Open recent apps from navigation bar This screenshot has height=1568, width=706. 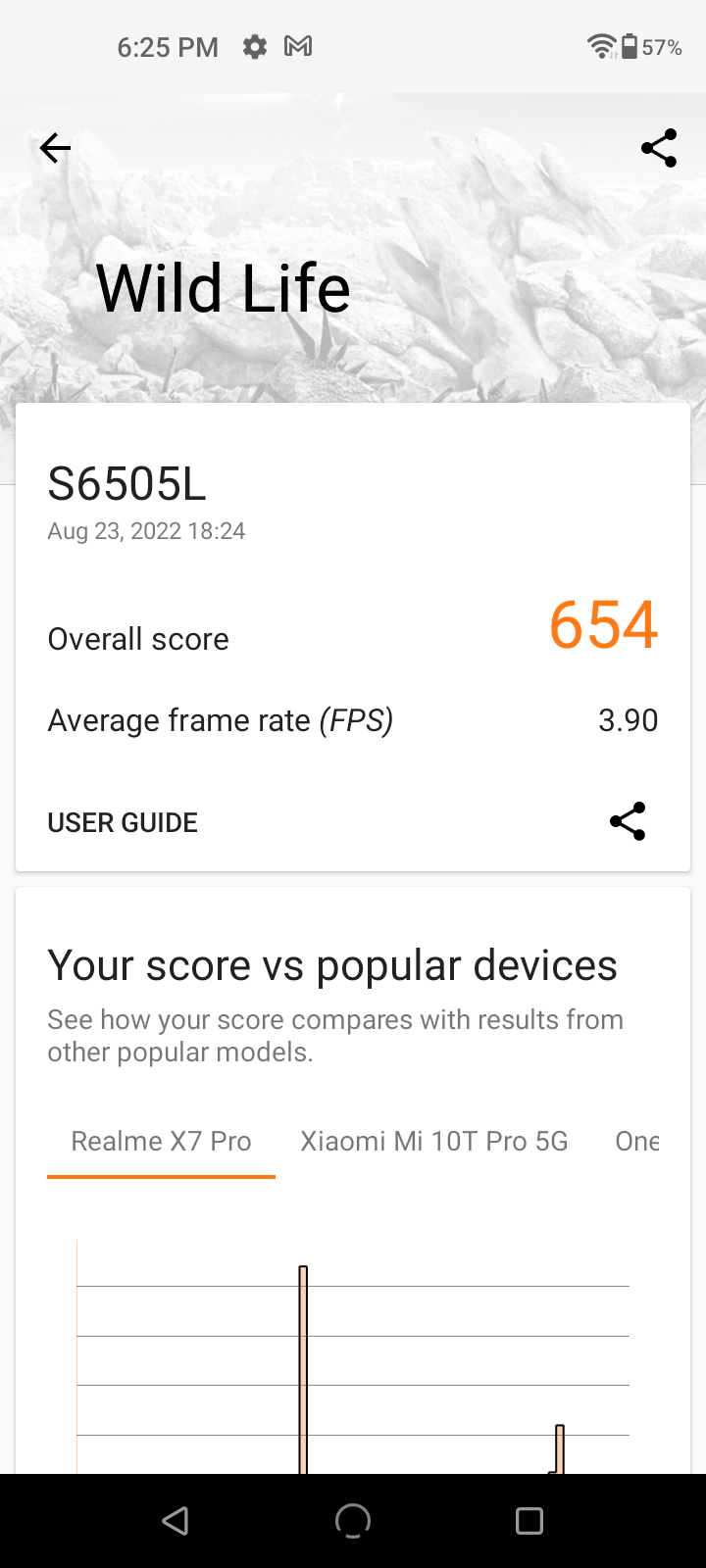coord(529,1520)
